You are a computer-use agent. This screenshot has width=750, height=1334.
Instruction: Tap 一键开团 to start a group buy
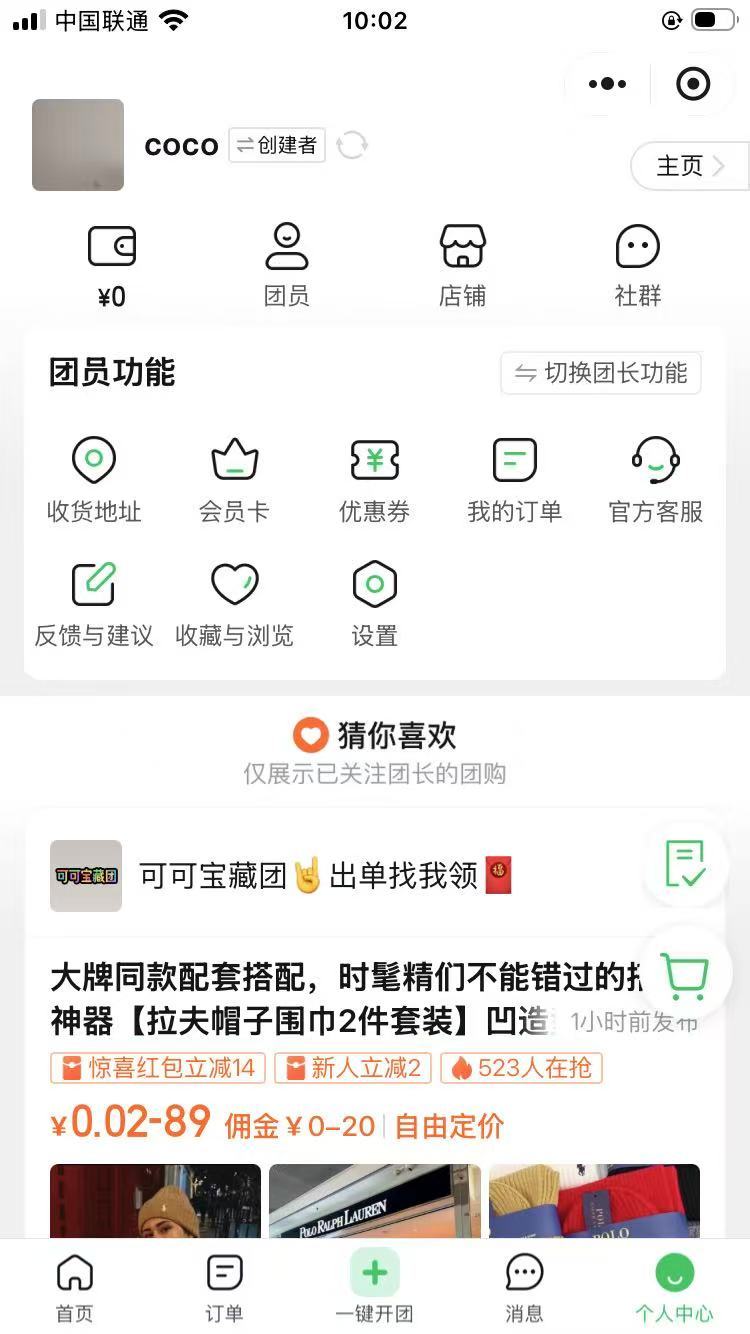(374, 1287)
